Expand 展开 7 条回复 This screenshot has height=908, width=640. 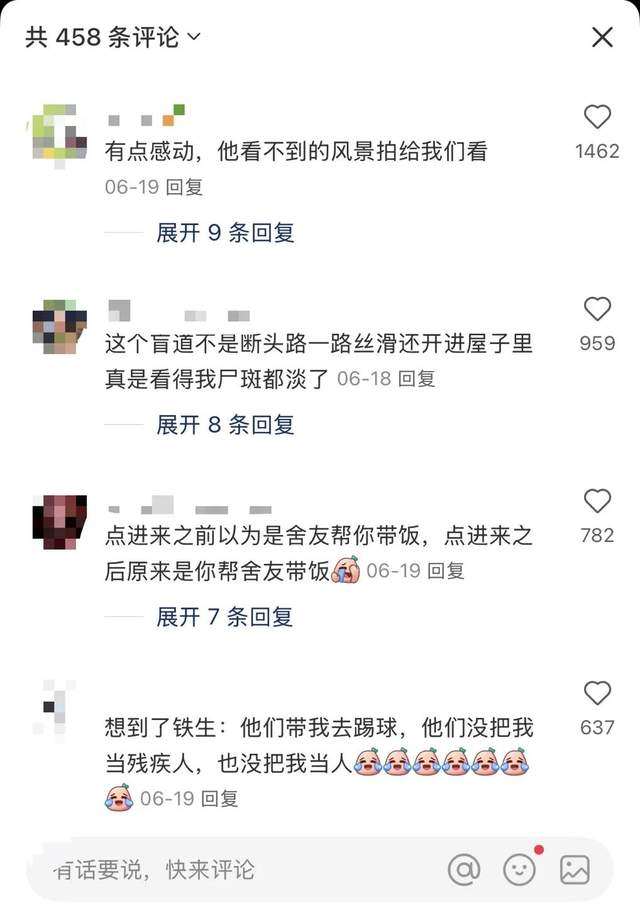[x=225, y=617]
